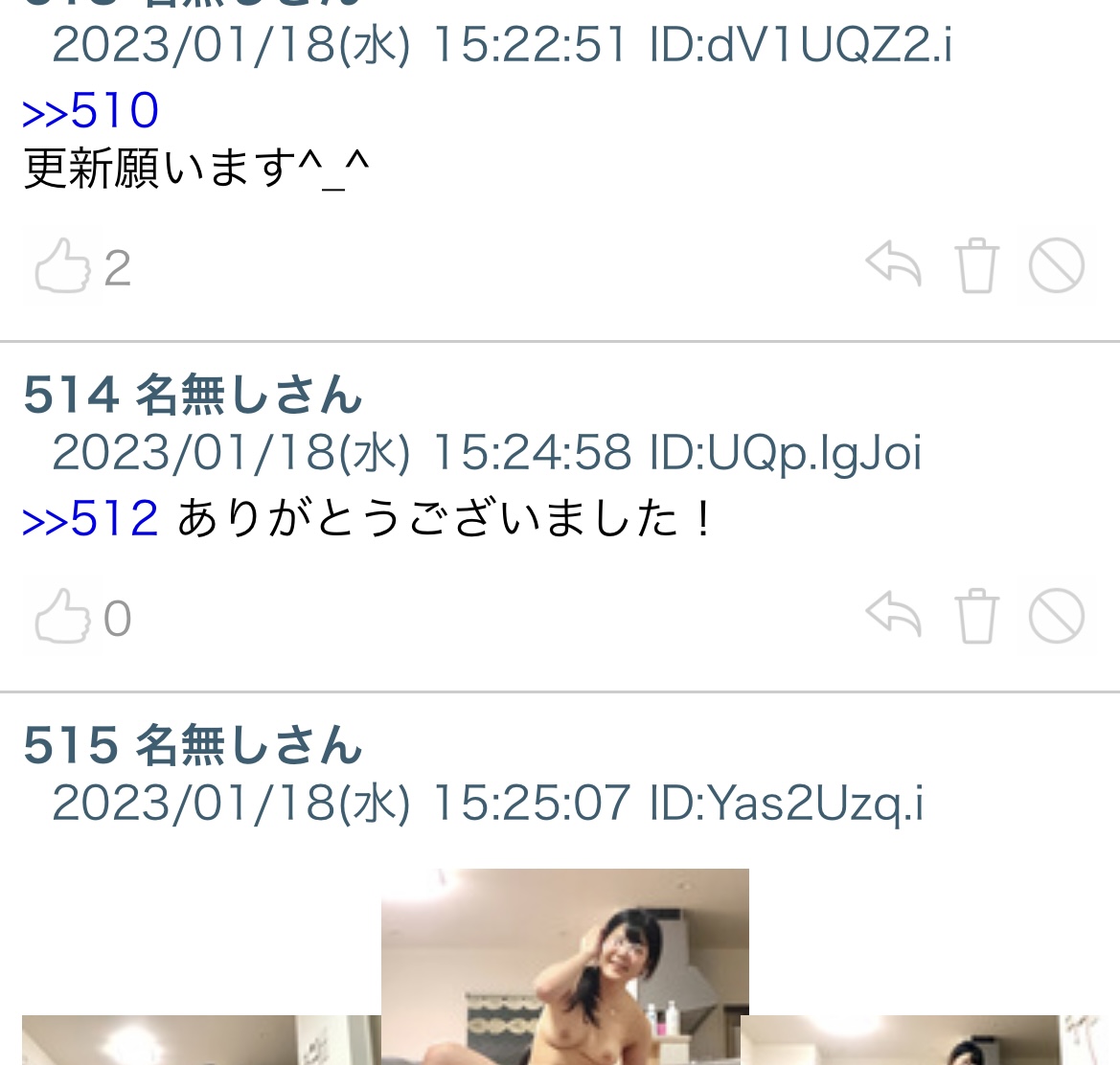Delete the 更新願います post via trash icon
1120x1065 pixels.
click(x=976, y=266)
